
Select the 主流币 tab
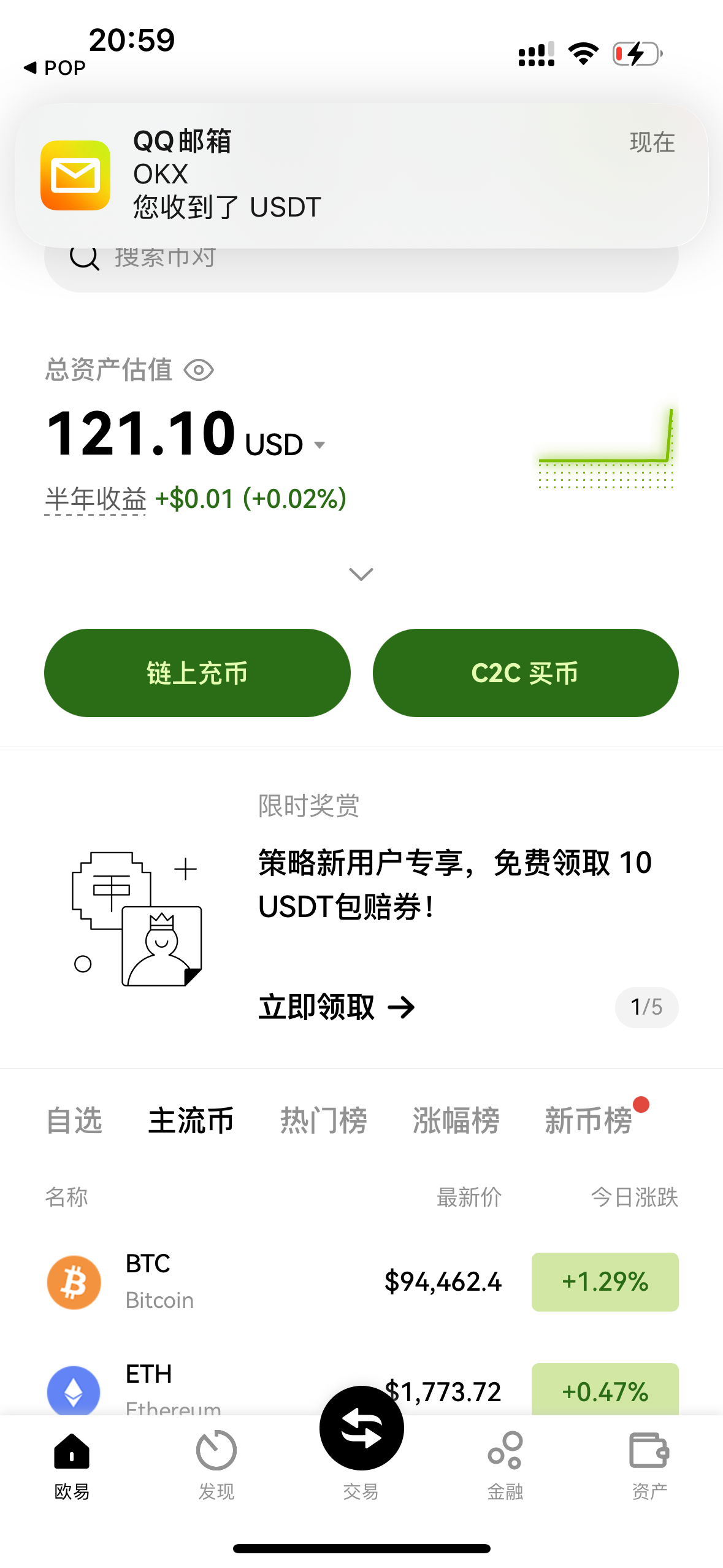191,1120
